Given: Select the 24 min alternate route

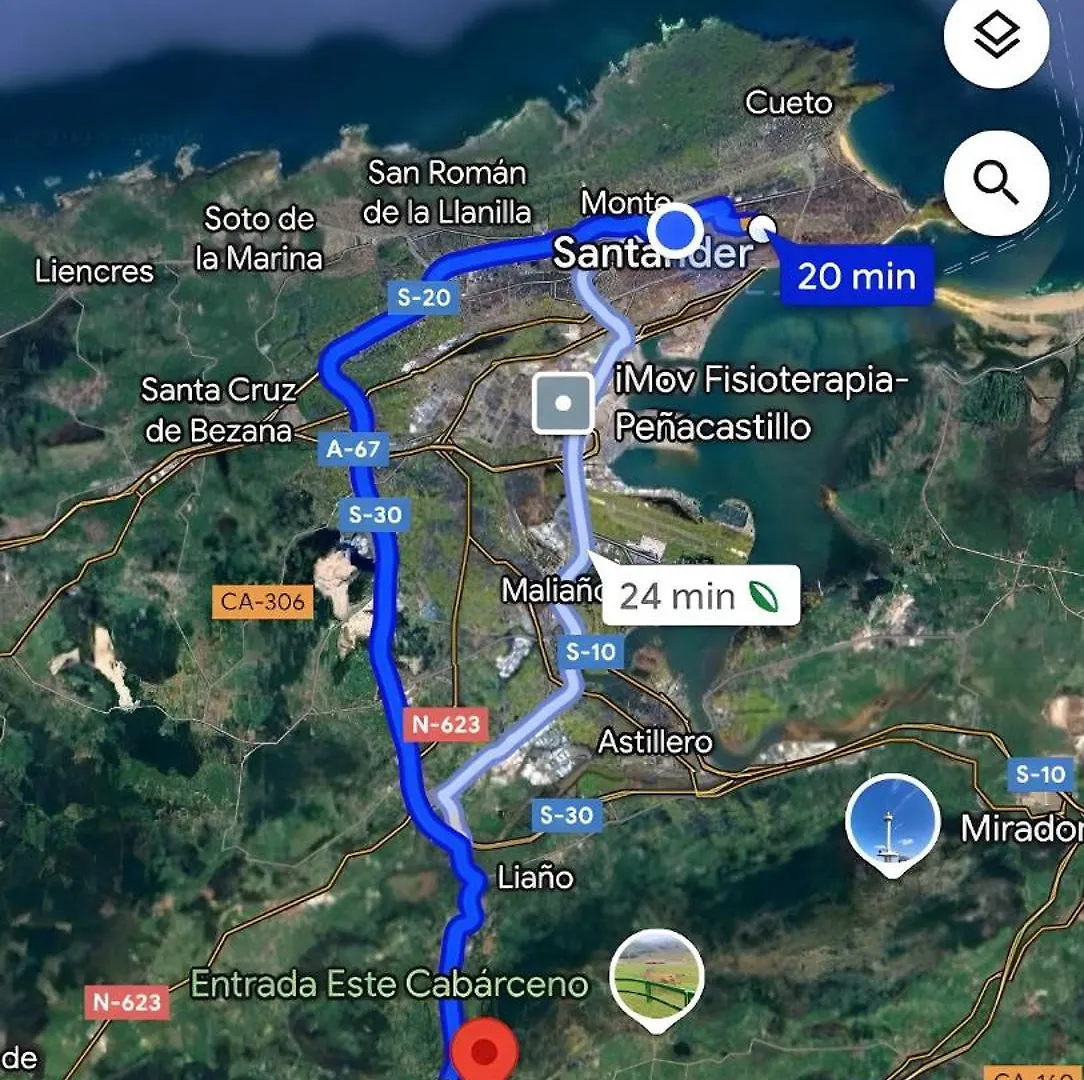Looking at the screenshot, I should coord(700,597).
